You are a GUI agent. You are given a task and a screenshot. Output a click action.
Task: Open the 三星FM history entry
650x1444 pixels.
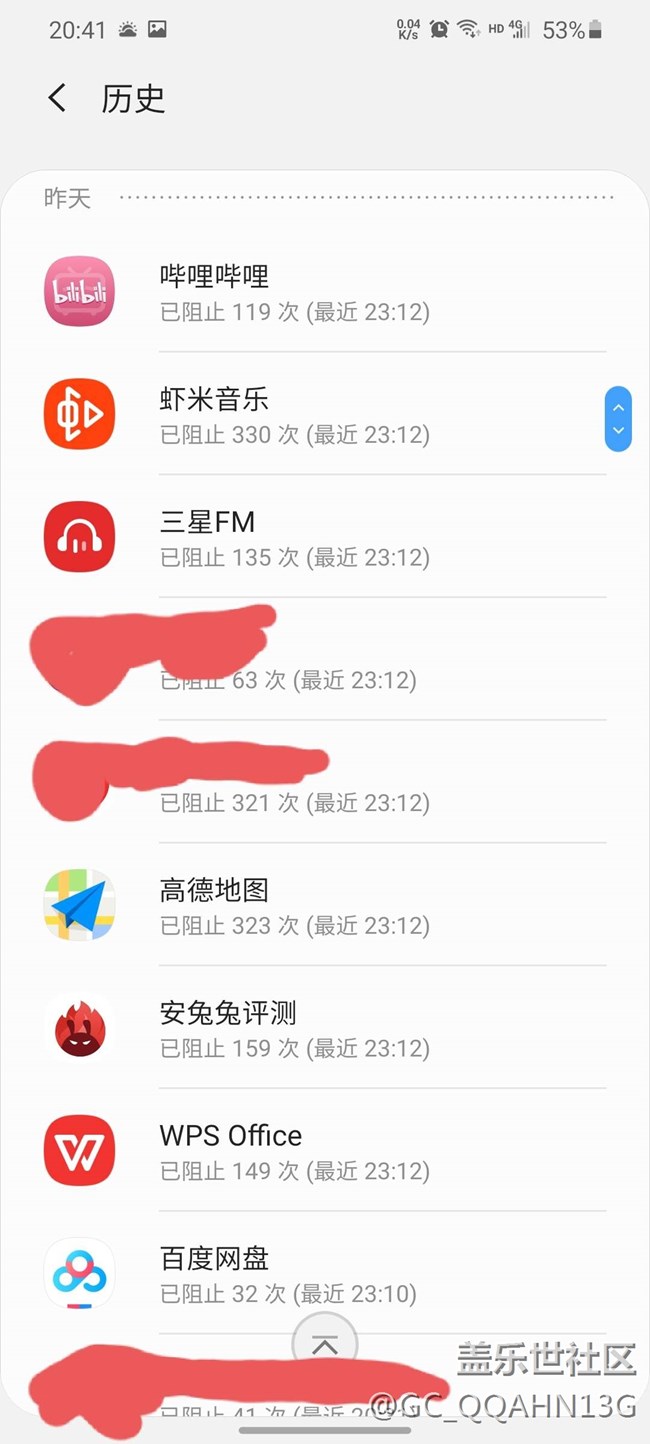(325, 538)
